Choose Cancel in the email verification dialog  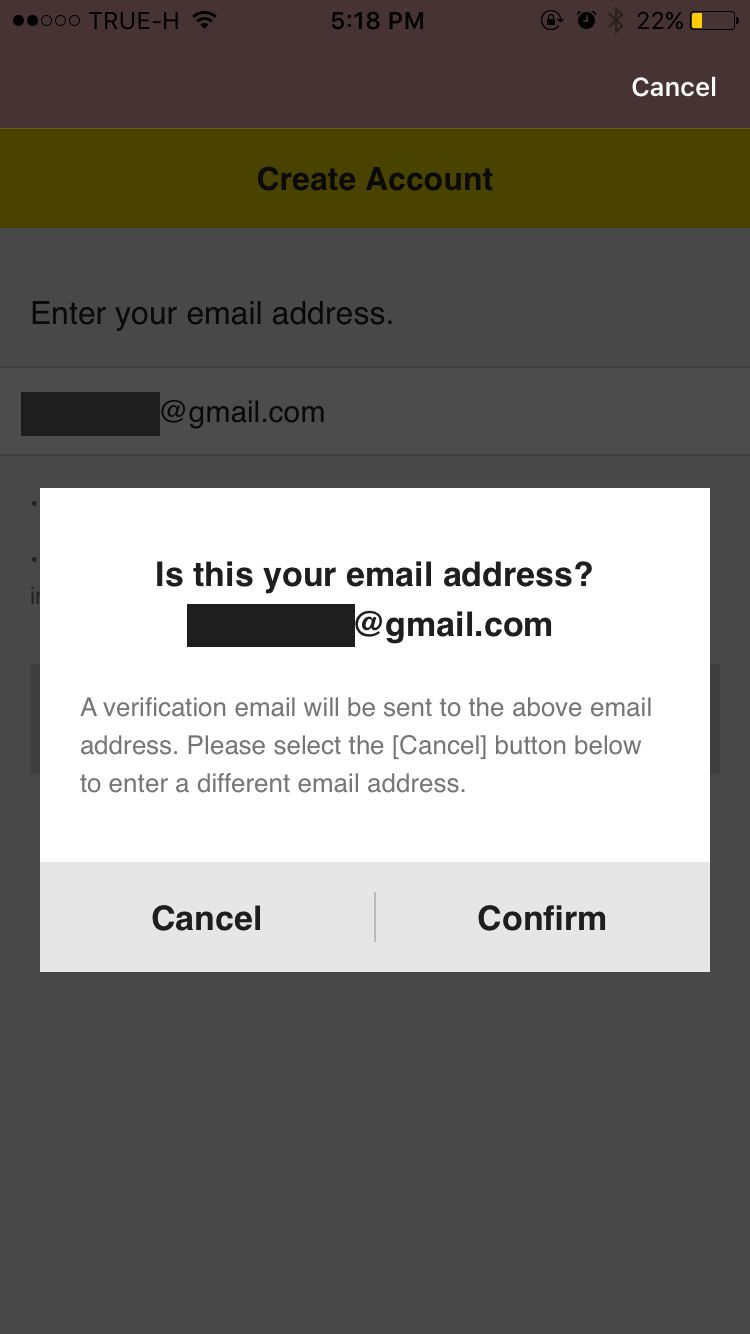[207, 918]
